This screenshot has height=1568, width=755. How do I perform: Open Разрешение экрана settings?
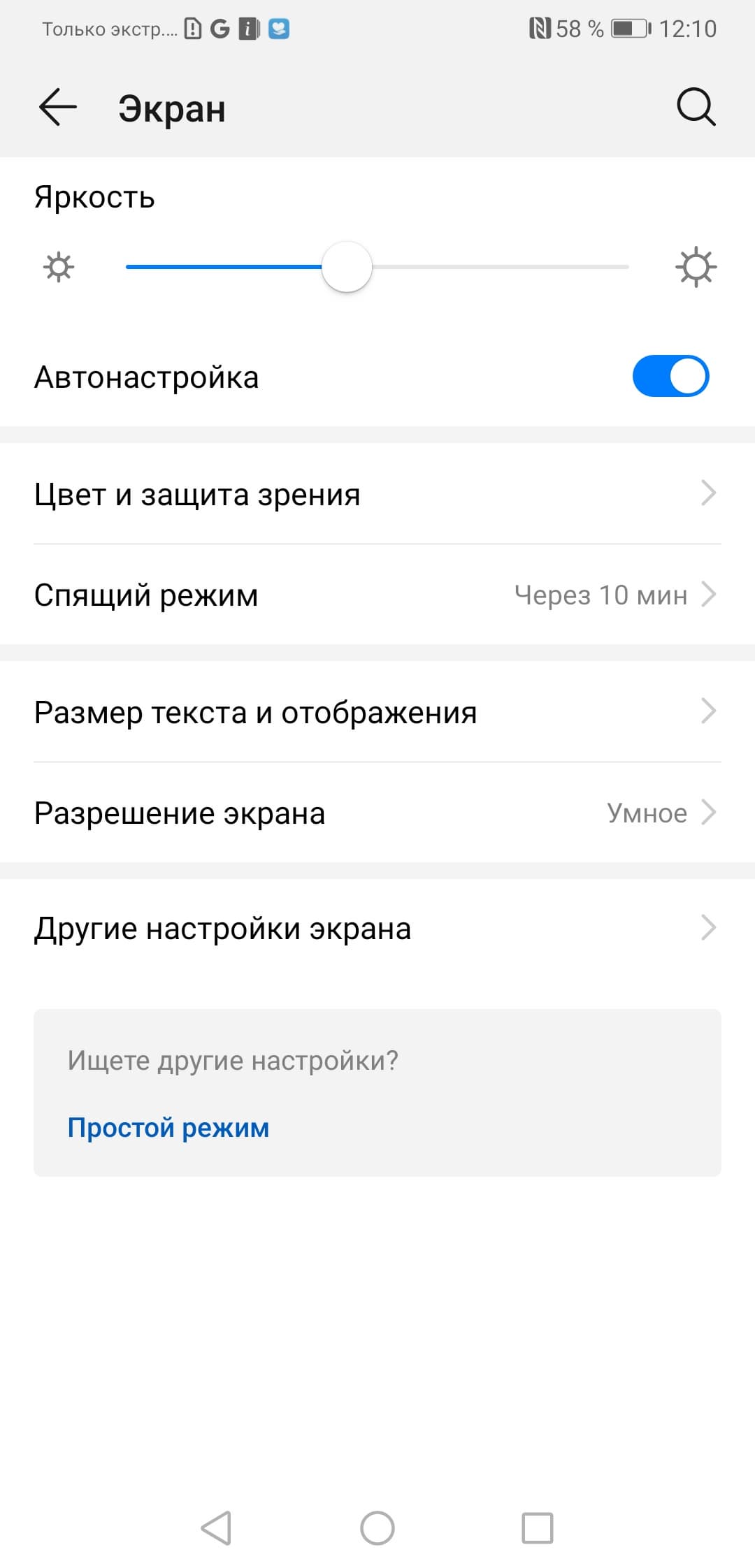[377, 813]
